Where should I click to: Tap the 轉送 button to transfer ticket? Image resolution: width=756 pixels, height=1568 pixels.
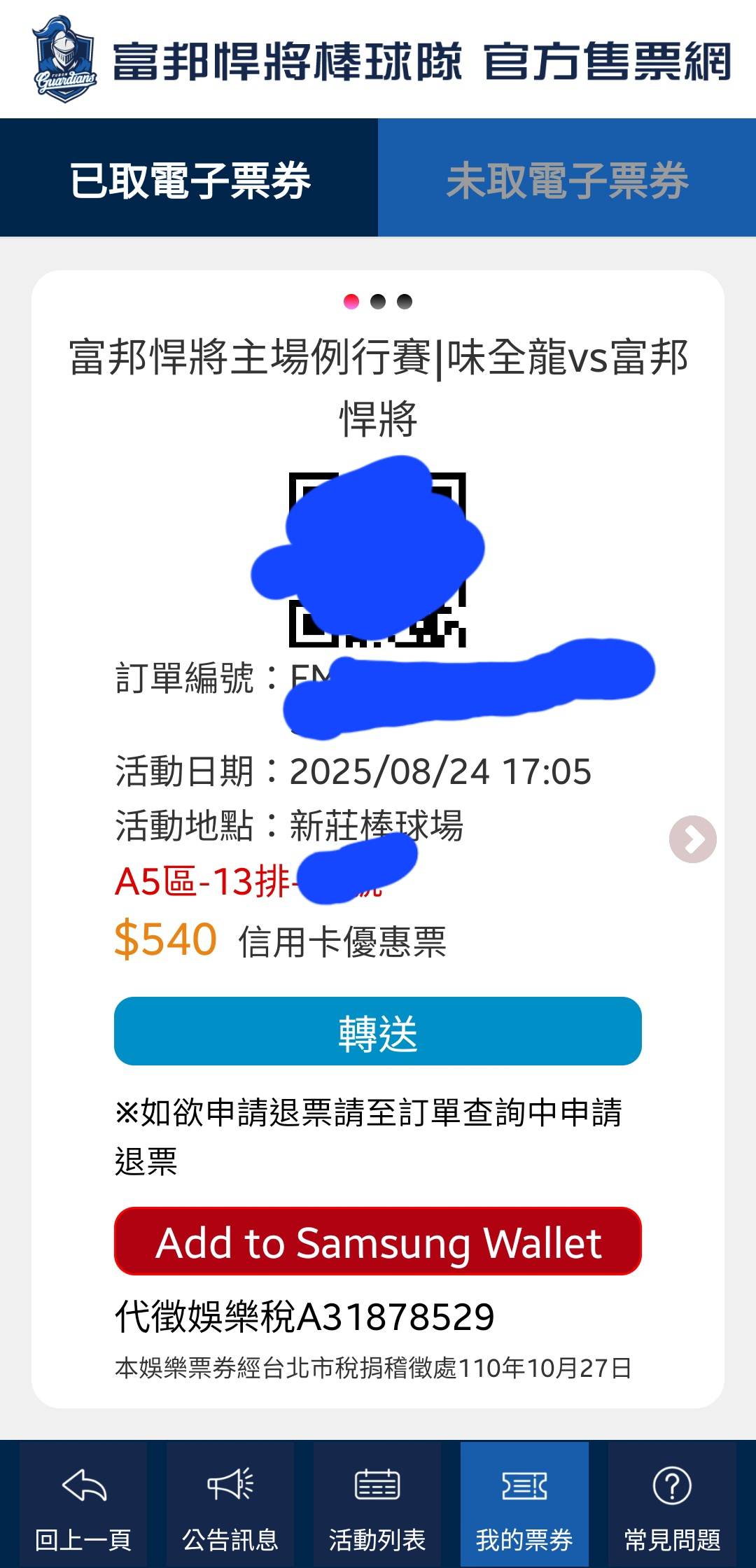click(378, 1031)
